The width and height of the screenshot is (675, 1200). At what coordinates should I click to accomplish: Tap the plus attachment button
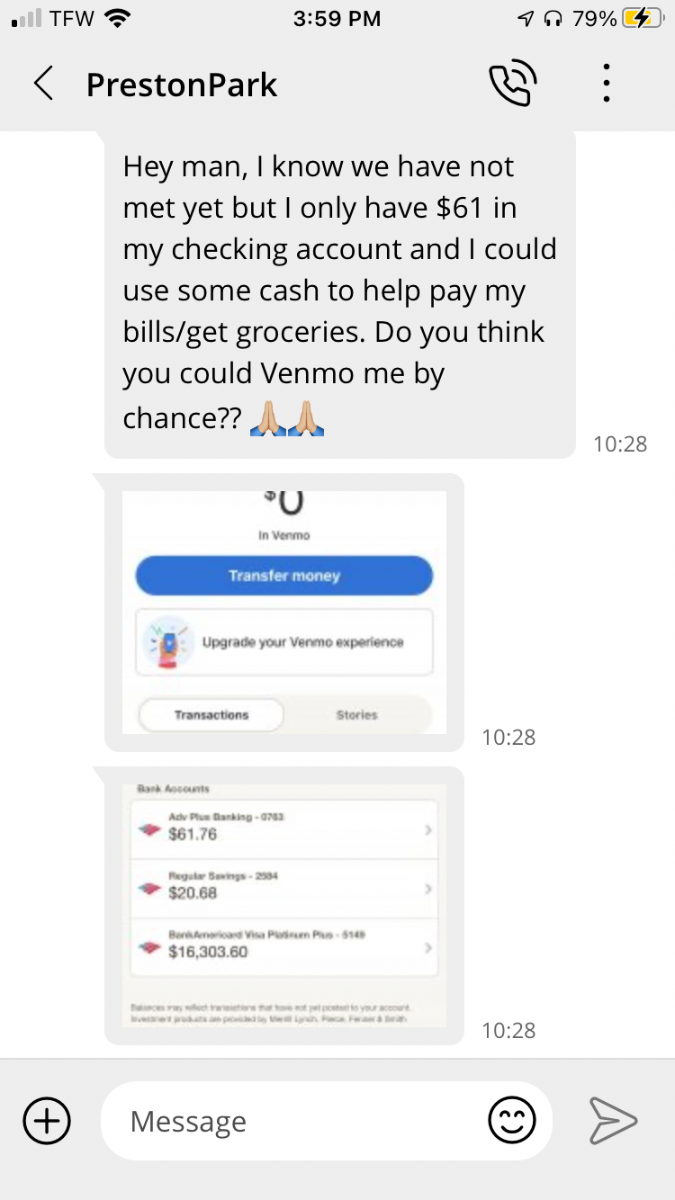click(x=47, y=1120)
